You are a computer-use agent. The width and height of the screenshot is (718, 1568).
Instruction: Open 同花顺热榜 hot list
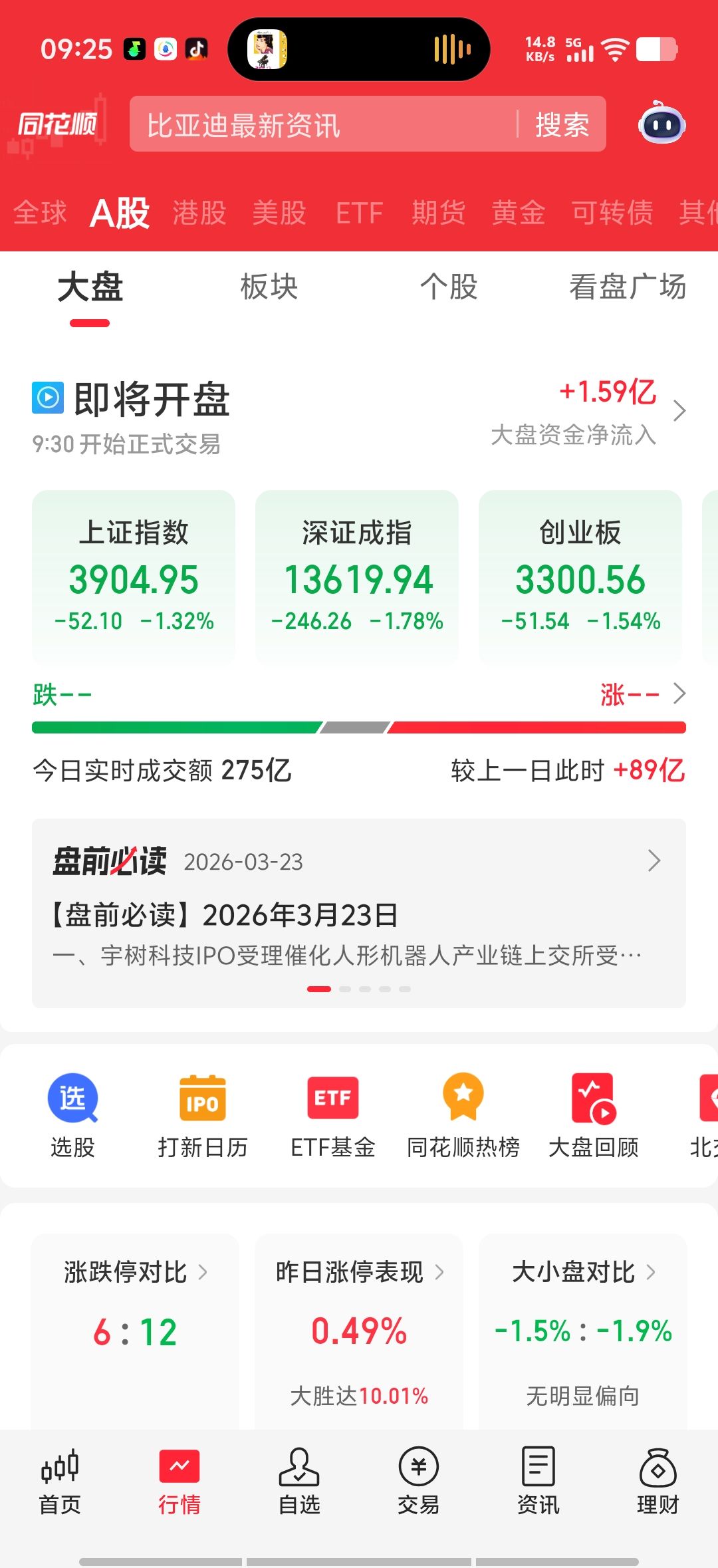[x=463, y=1114]
